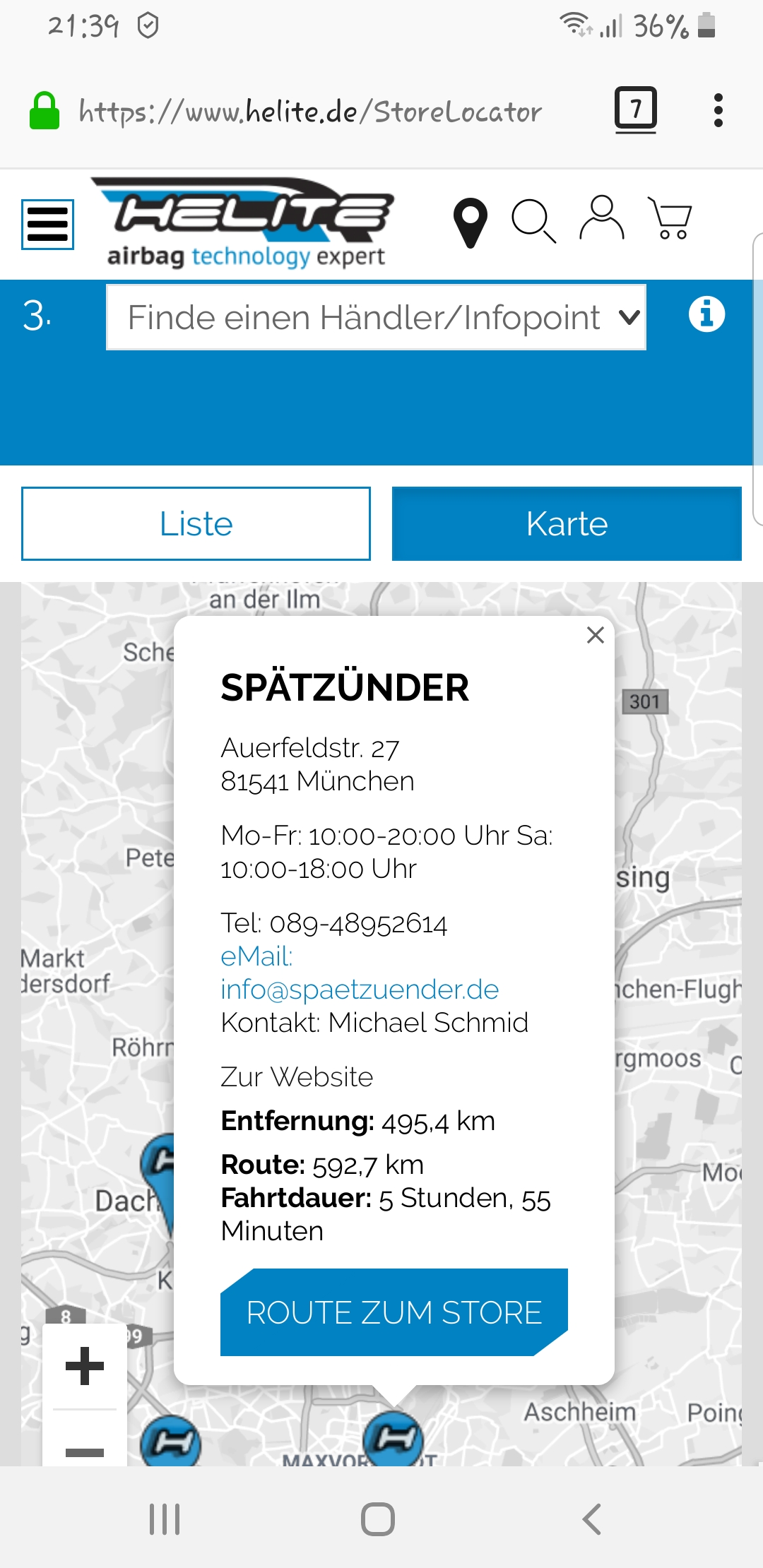Tap the Route zum Store button

pos(394,1312)
